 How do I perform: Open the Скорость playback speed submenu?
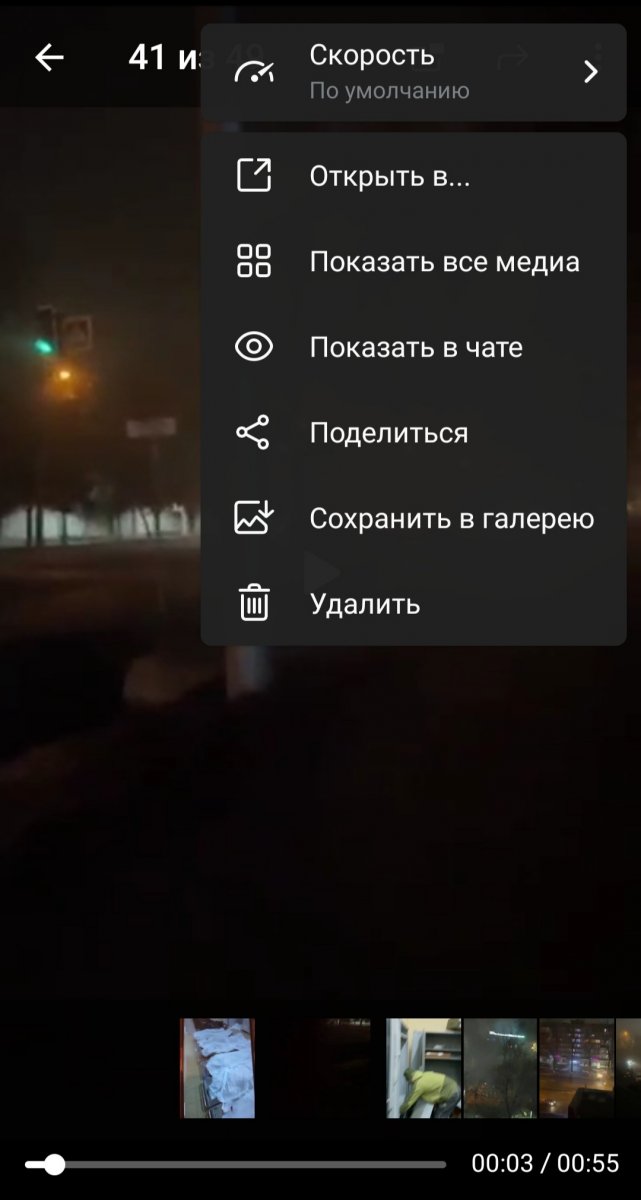coord(414,72)
